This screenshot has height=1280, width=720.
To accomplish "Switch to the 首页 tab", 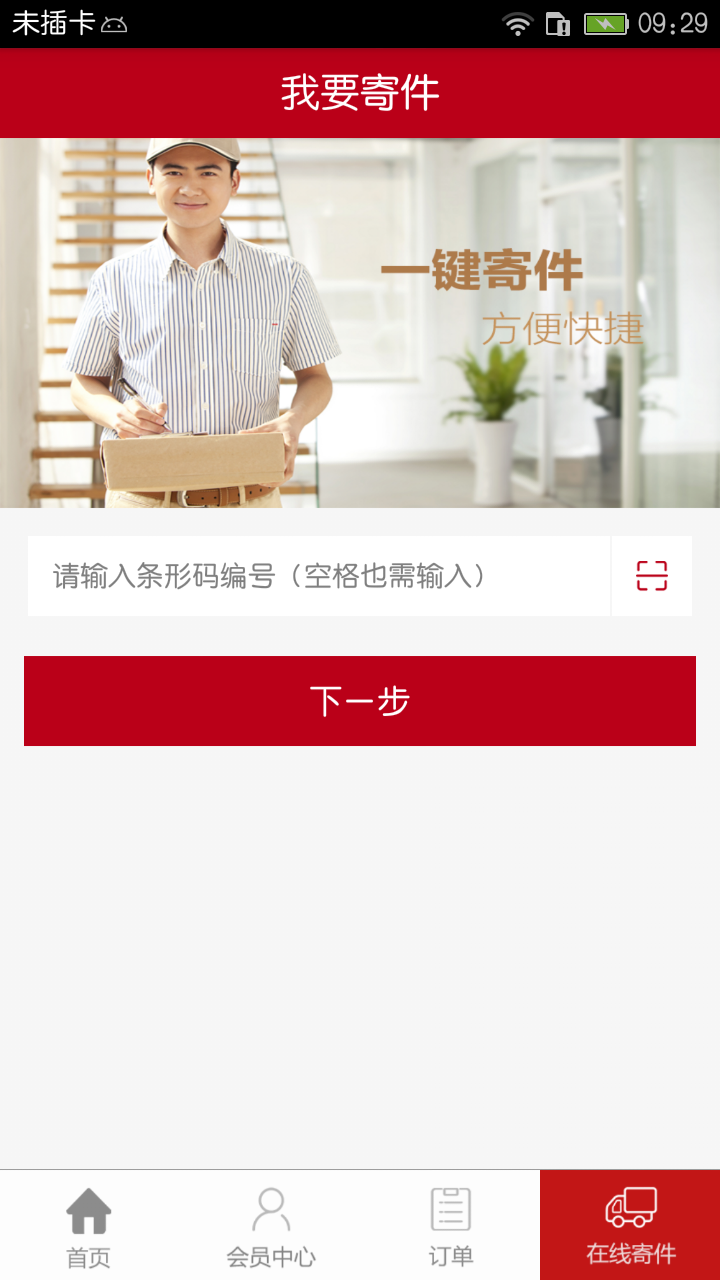I will point(90,1225).
